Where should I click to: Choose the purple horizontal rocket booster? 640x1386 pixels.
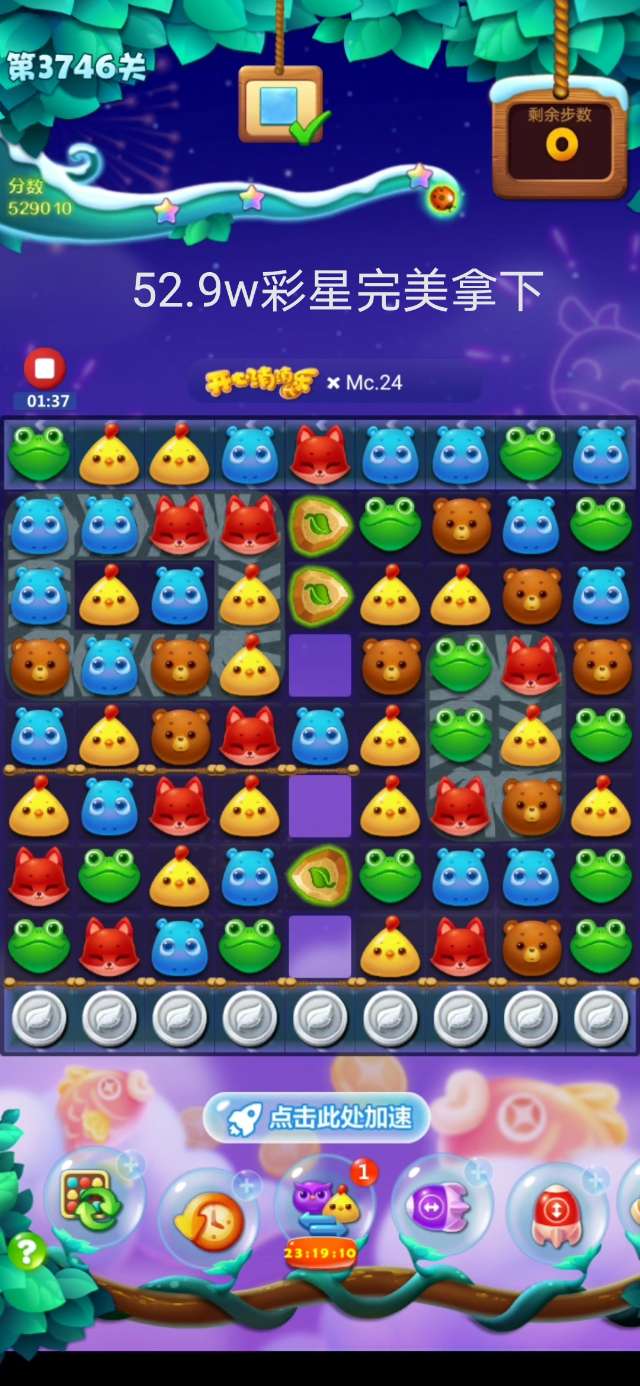440,1204
